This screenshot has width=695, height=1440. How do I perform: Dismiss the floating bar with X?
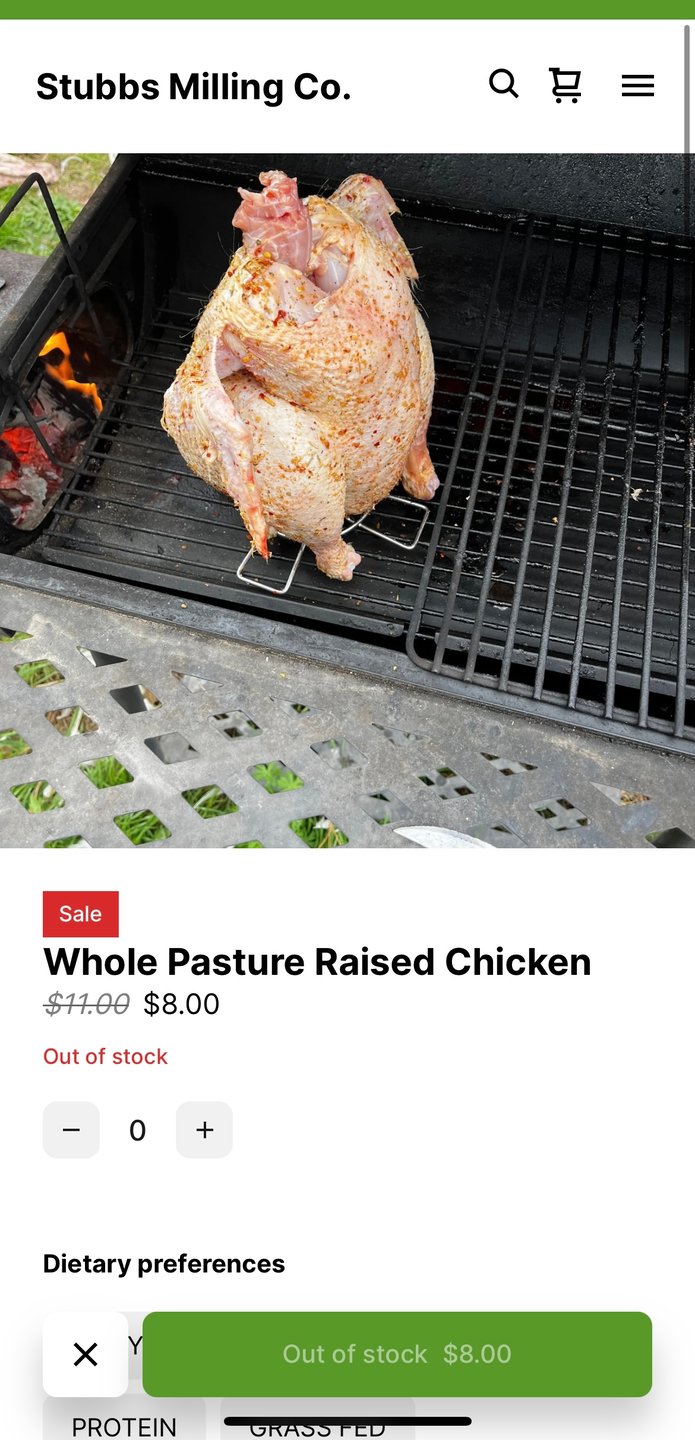tap(86, 1354)
